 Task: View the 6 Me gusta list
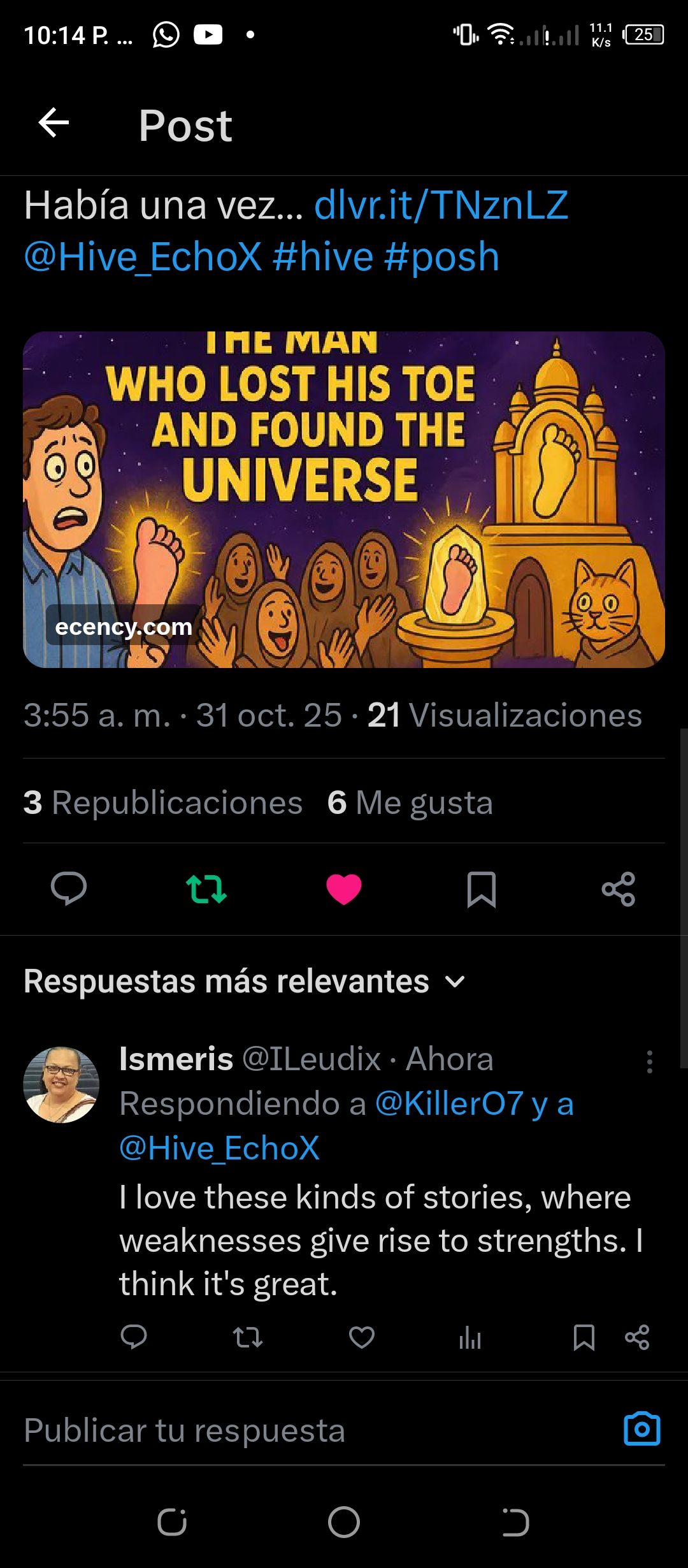pos(410,802)
